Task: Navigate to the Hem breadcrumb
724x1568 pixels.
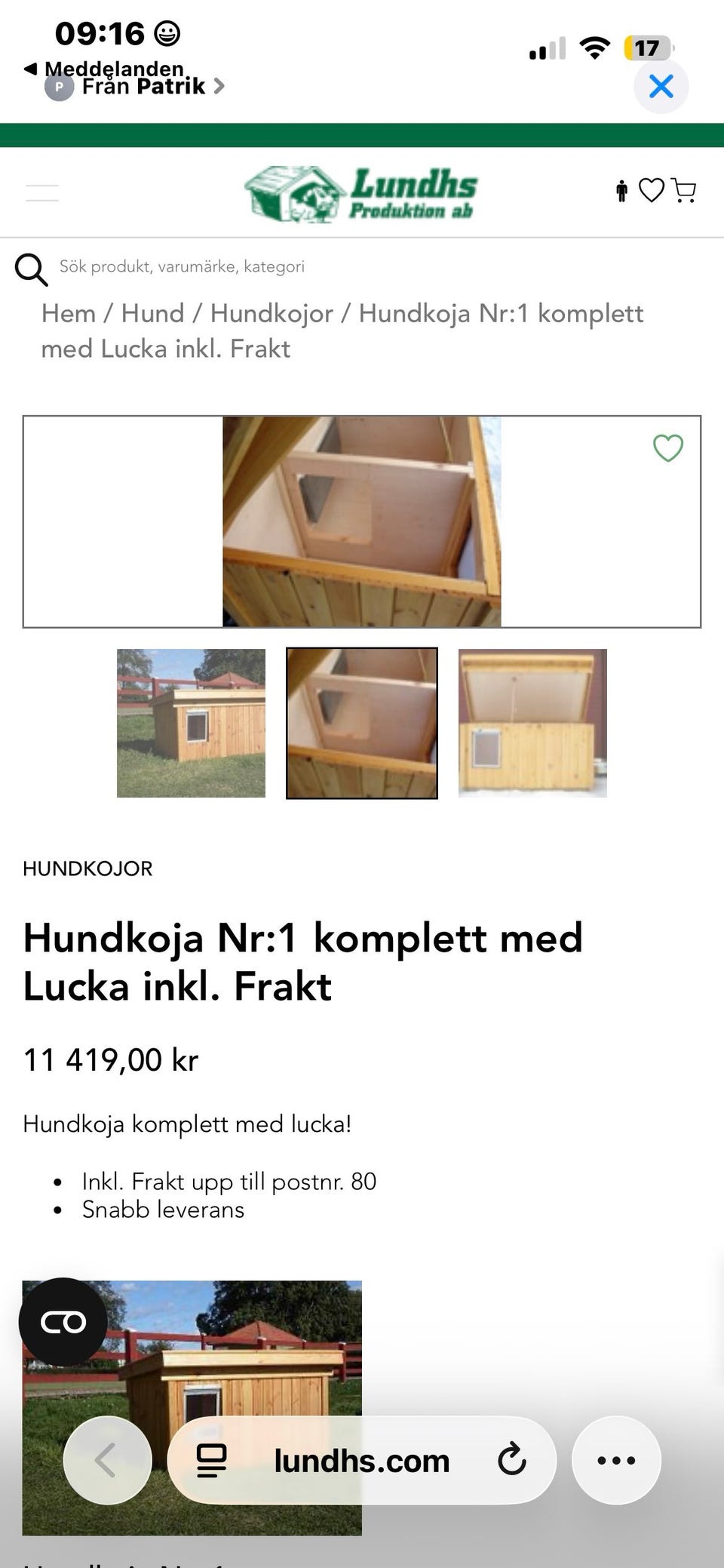Action: (69, 313)
